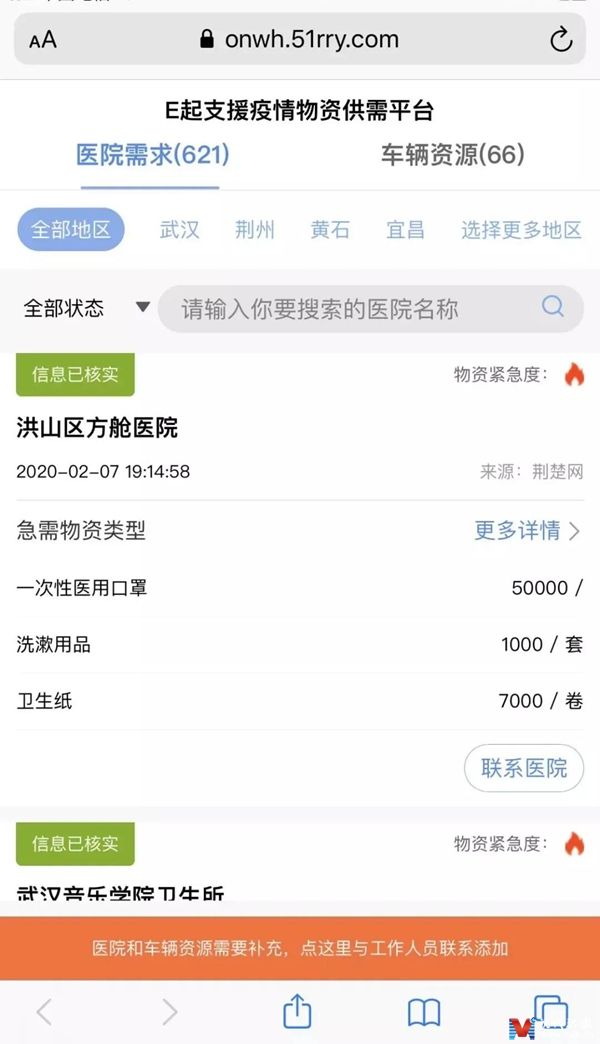Image resolution: width=600 pixels, height=1044 pixels.
Task: Go back to the previous page
Action: click(x=44, y=1013)
